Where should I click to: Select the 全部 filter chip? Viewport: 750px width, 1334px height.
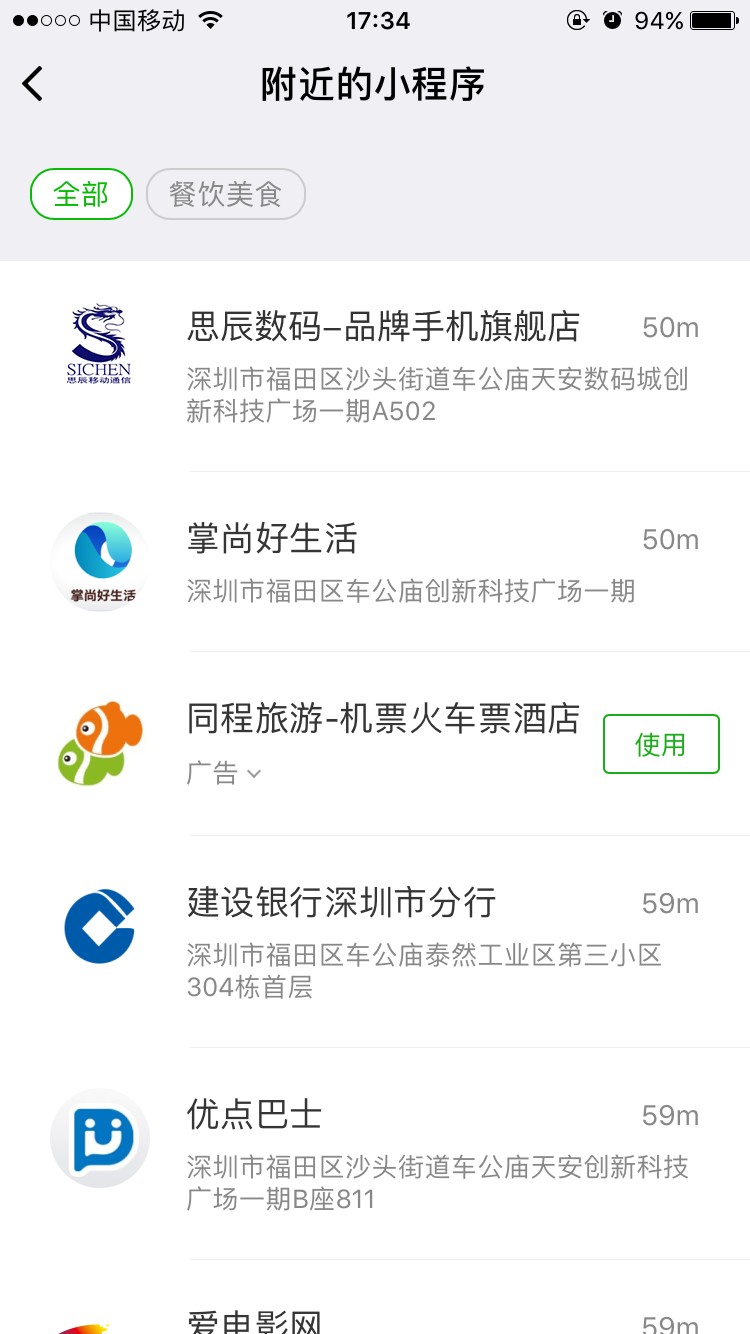81,194
